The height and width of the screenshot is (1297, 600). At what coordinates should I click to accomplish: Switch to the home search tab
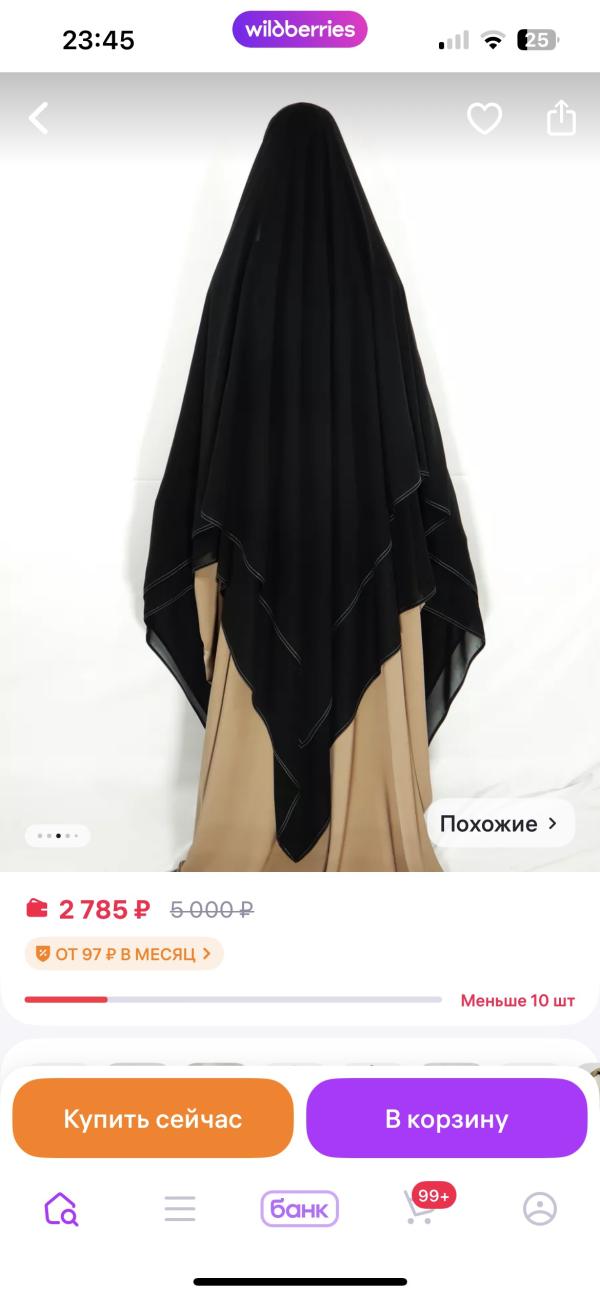point(61,1209)
